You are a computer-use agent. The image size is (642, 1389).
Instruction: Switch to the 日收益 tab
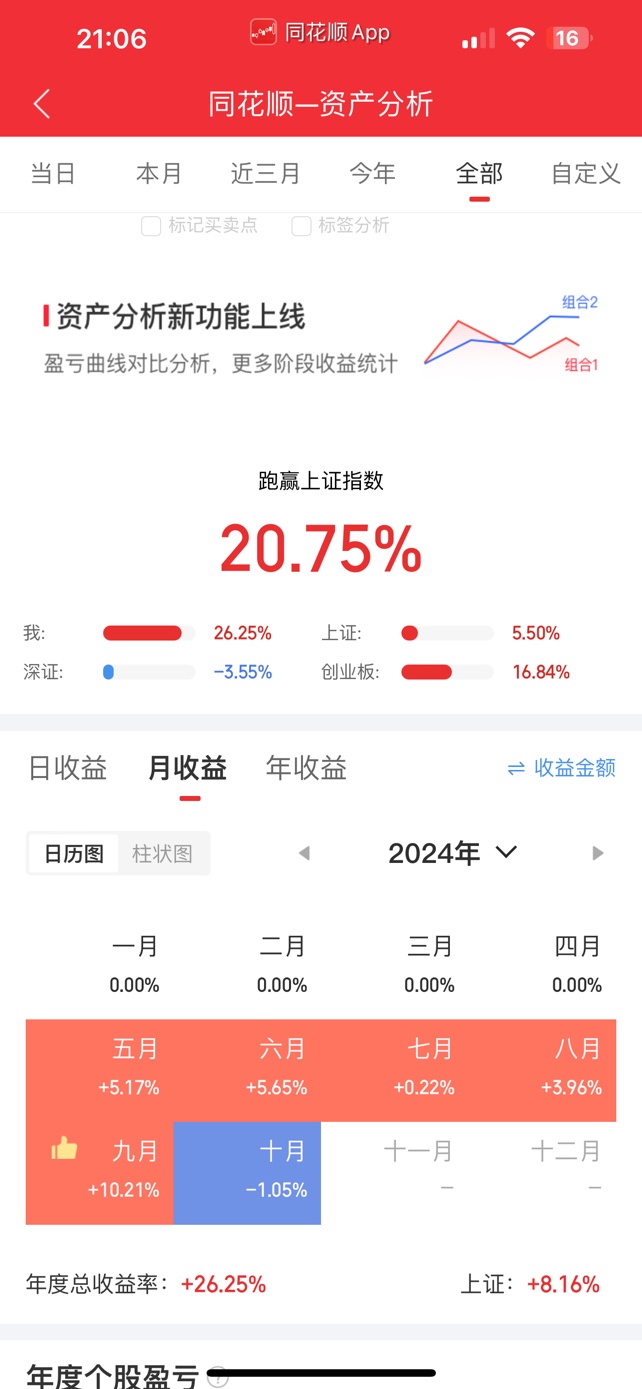67,768
